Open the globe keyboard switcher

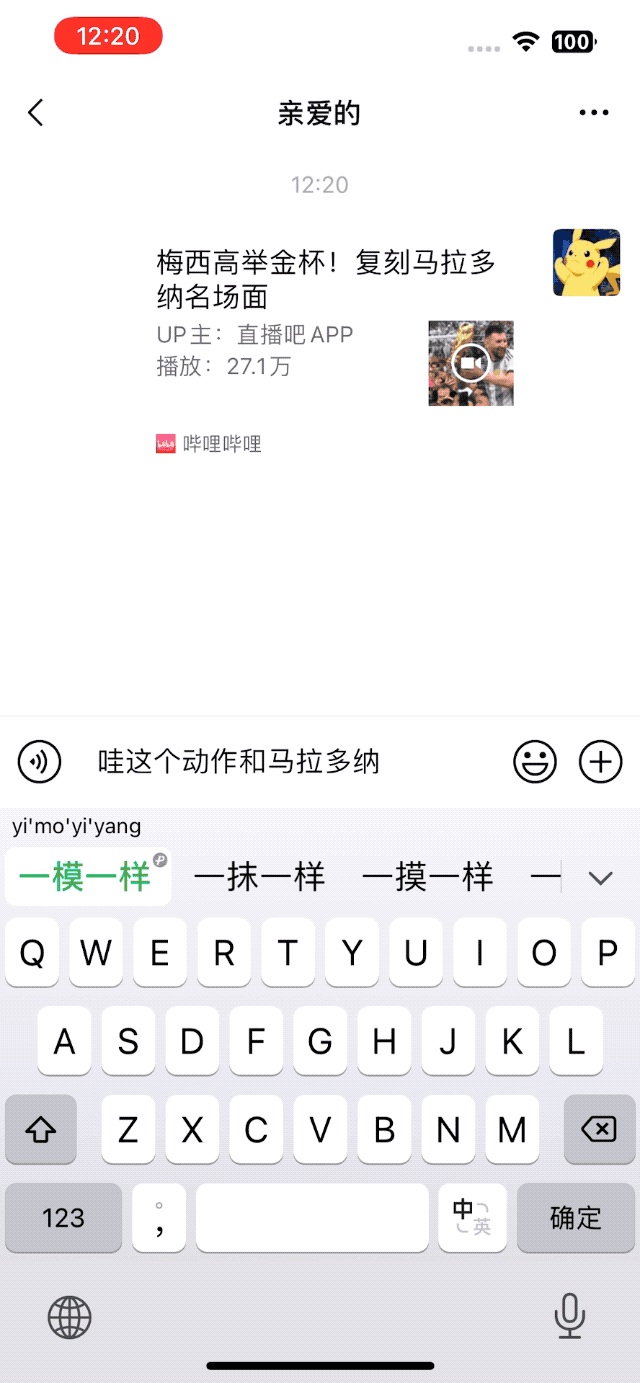coord(70,1317)
